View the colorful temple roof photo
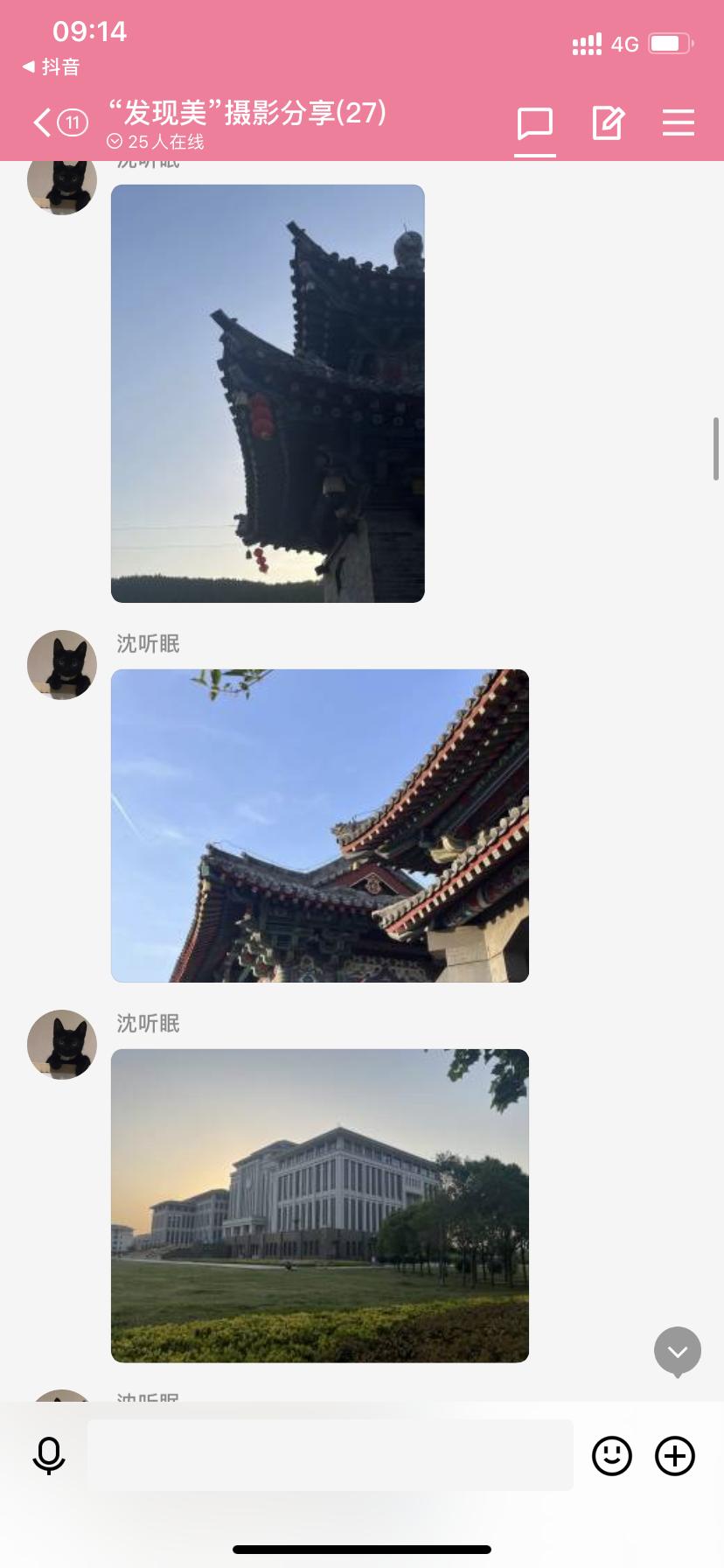This screenshot has width=724, height=1568. click(x=320, y=825)
